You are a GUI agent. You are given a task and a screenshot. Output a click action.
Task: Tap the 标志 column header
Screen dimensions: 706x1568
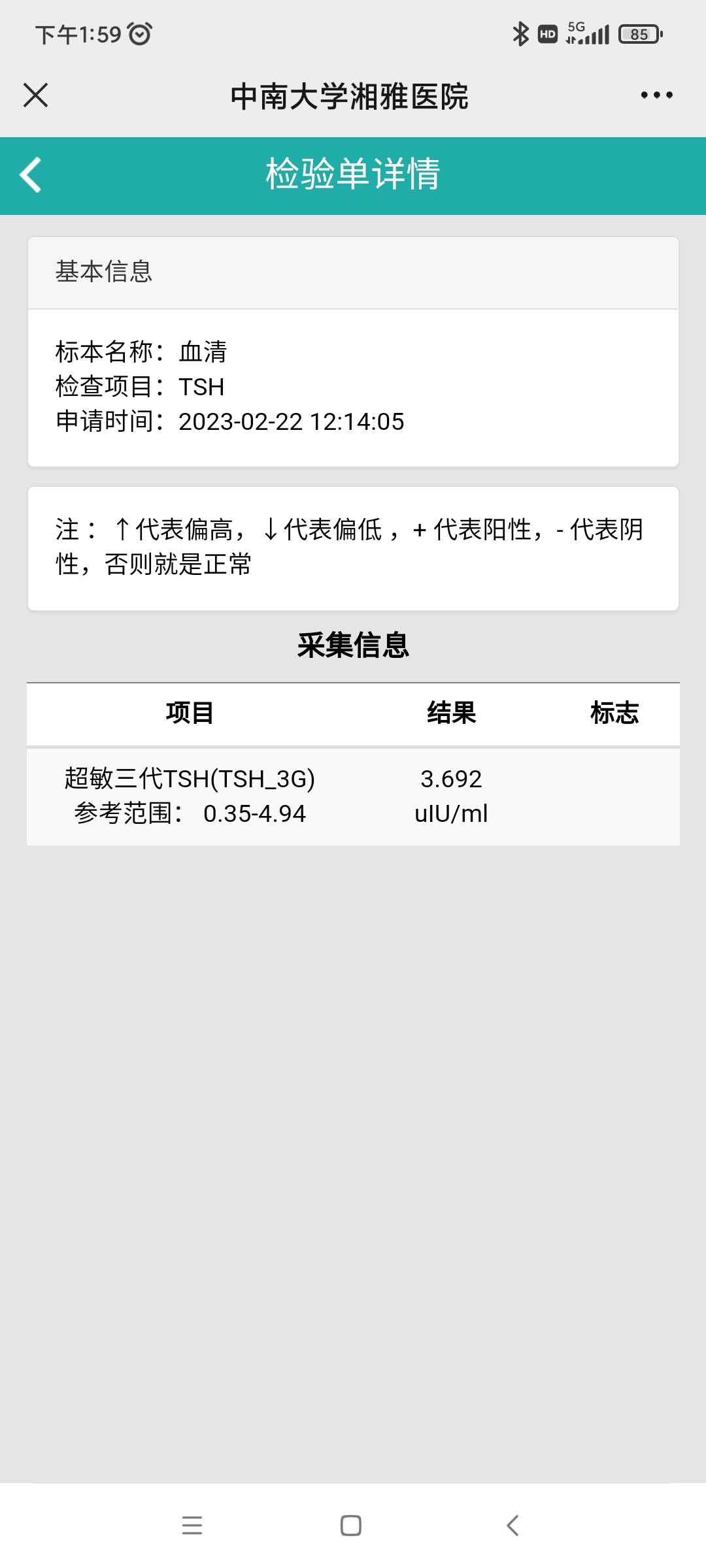coord(613,713)
